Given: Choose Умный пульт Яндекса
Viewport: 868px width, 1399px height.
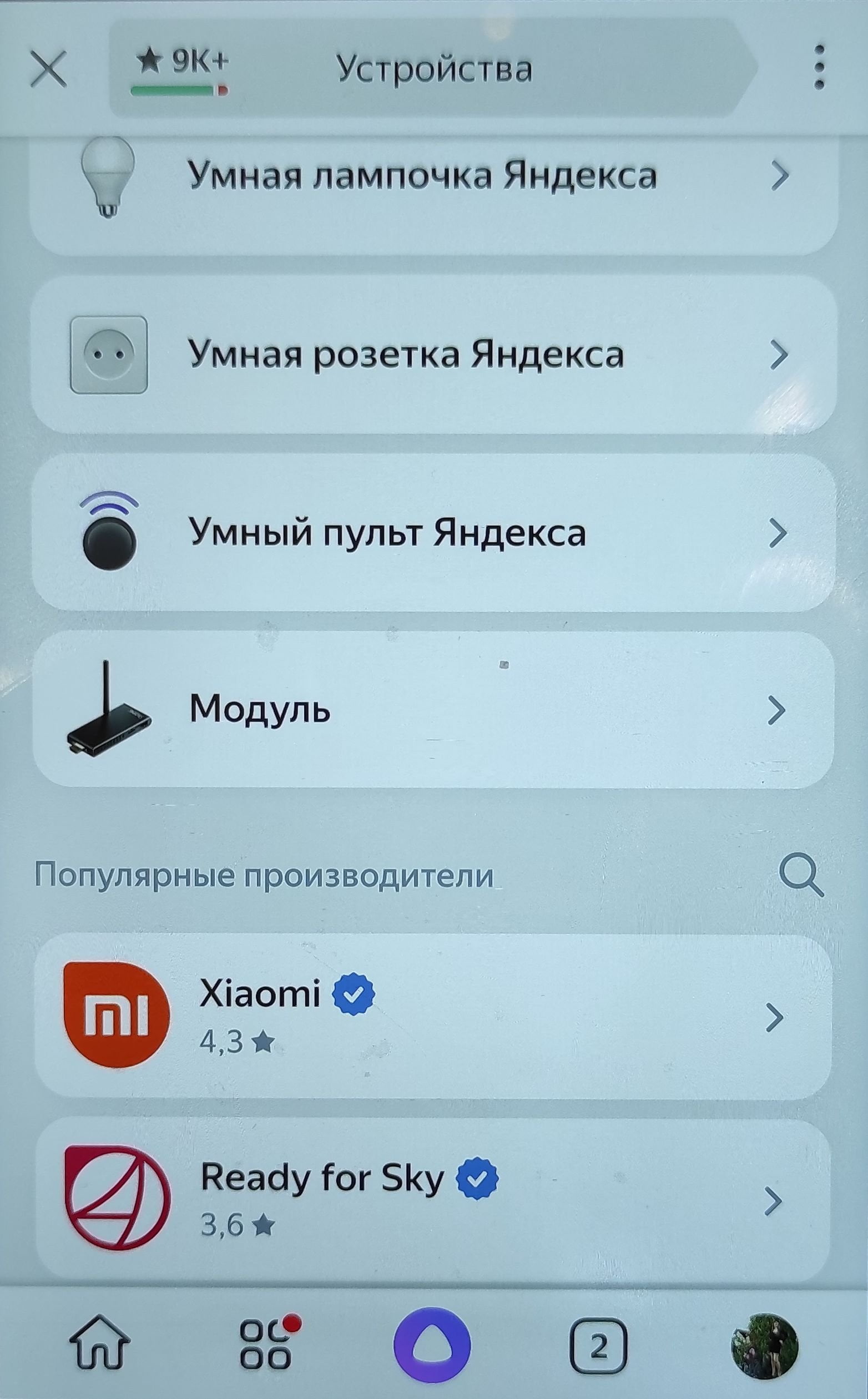Looking at the screenshot, I should pos(433,533).
